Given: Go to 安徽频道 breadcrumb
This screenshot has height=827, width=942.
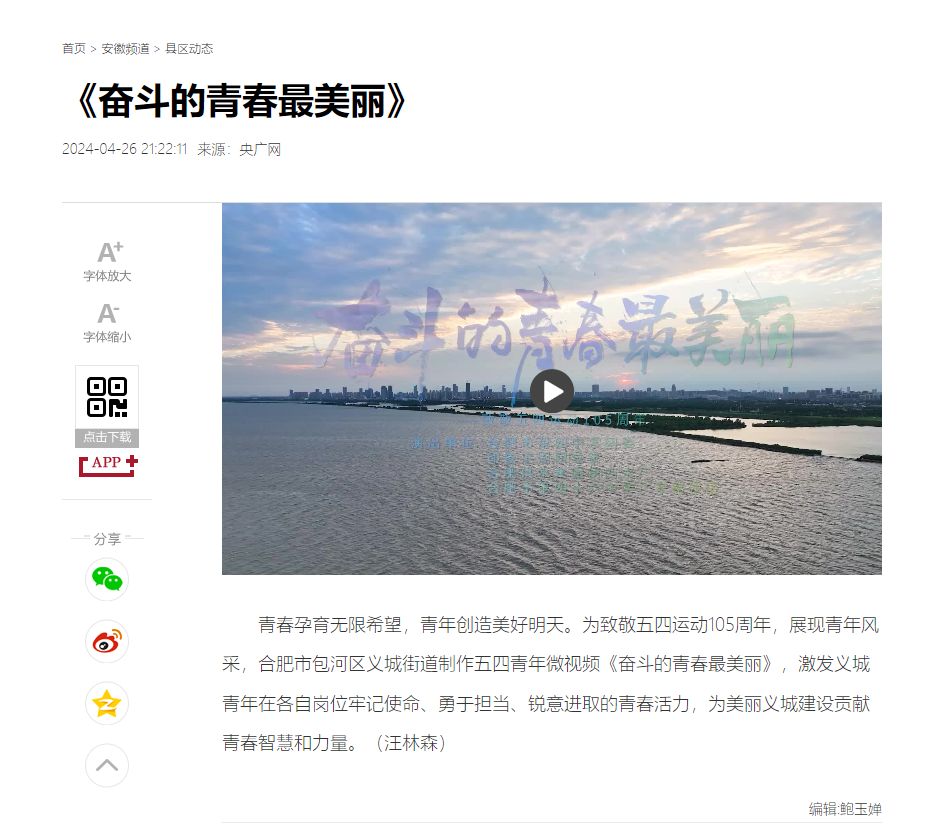Looking at the screenshot, I should [125, 49].
